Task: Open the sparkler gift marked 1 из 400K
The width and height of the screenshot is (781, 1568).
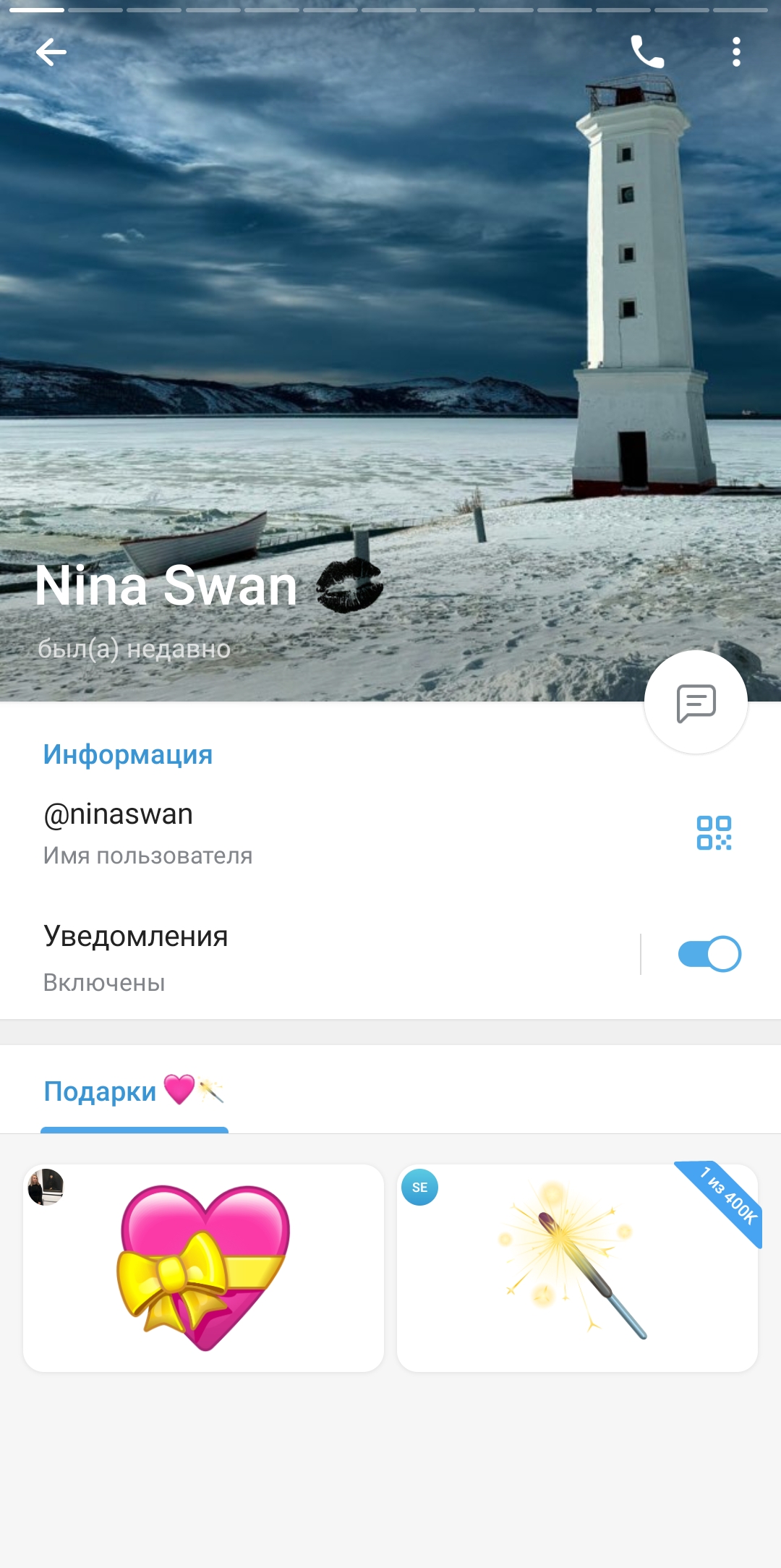Action: click(577, 1268)
